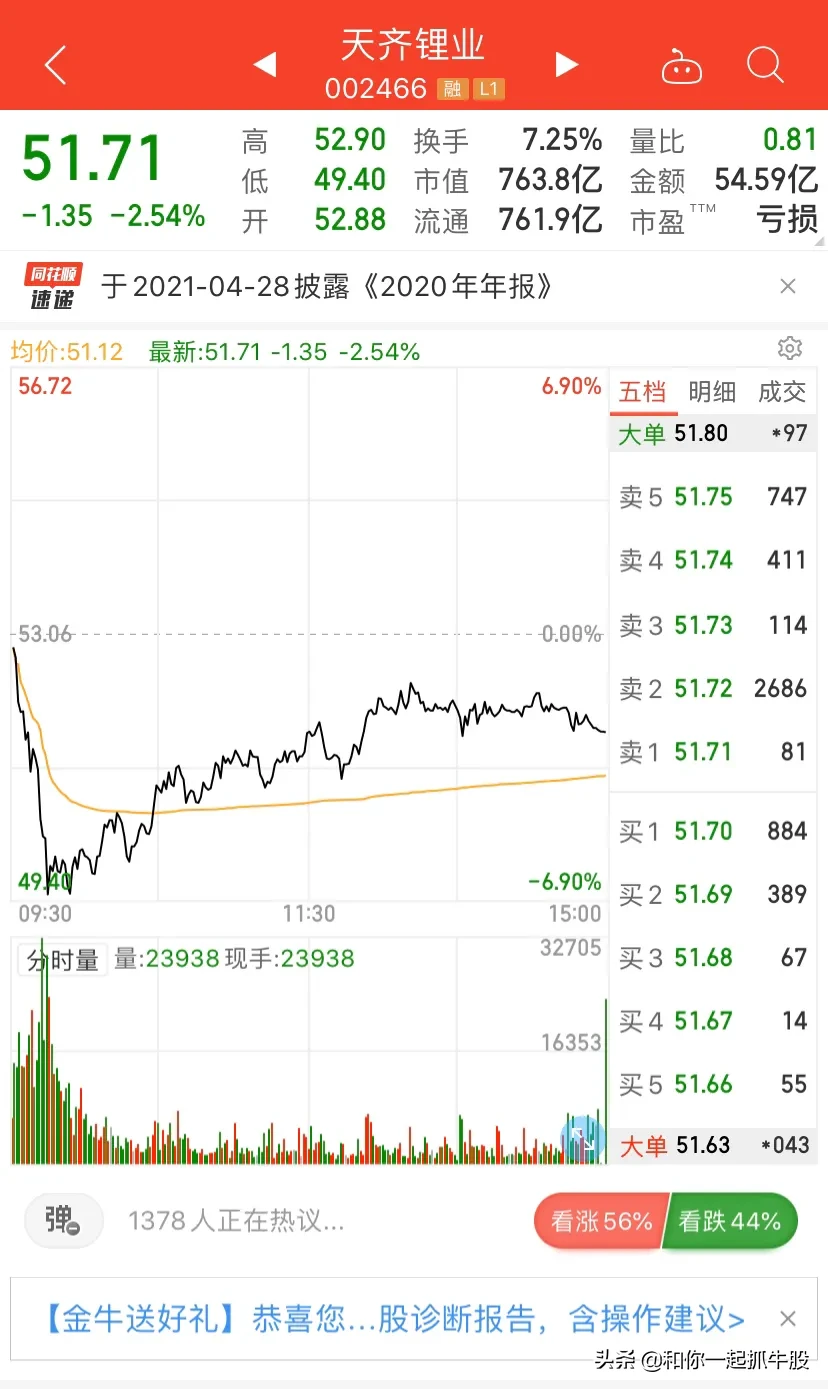
Task: Expand the volume chart with arrow icon
Action: (x=582, y=1140)
